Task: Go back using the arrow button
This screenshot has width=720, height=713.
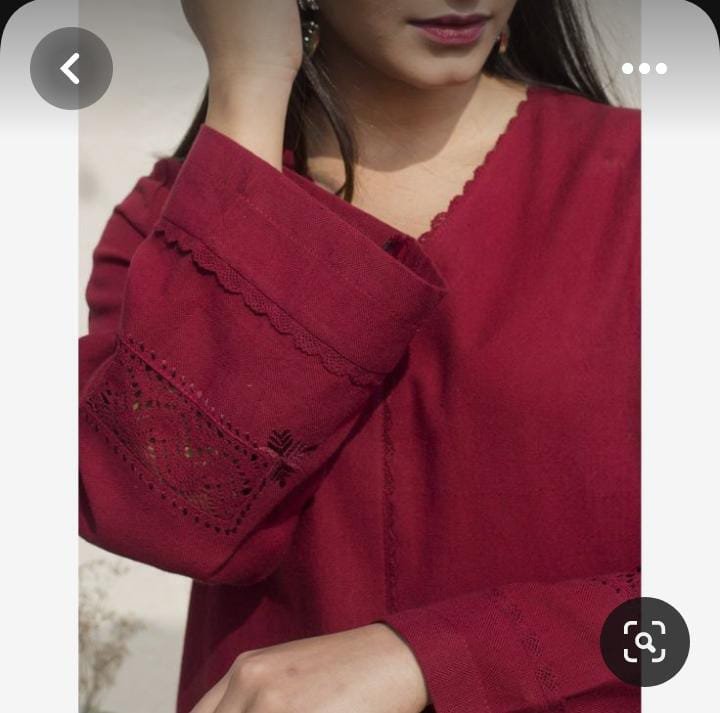Action: (x=71, y=68)
